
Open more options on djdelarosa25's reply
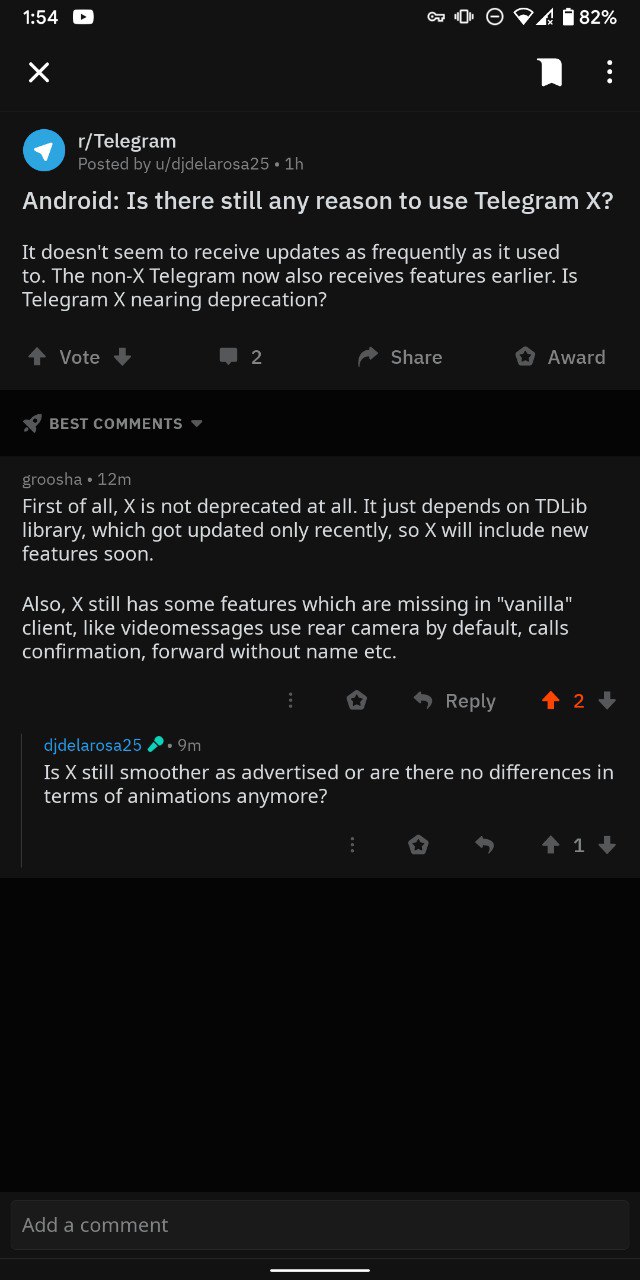(352, 845)
